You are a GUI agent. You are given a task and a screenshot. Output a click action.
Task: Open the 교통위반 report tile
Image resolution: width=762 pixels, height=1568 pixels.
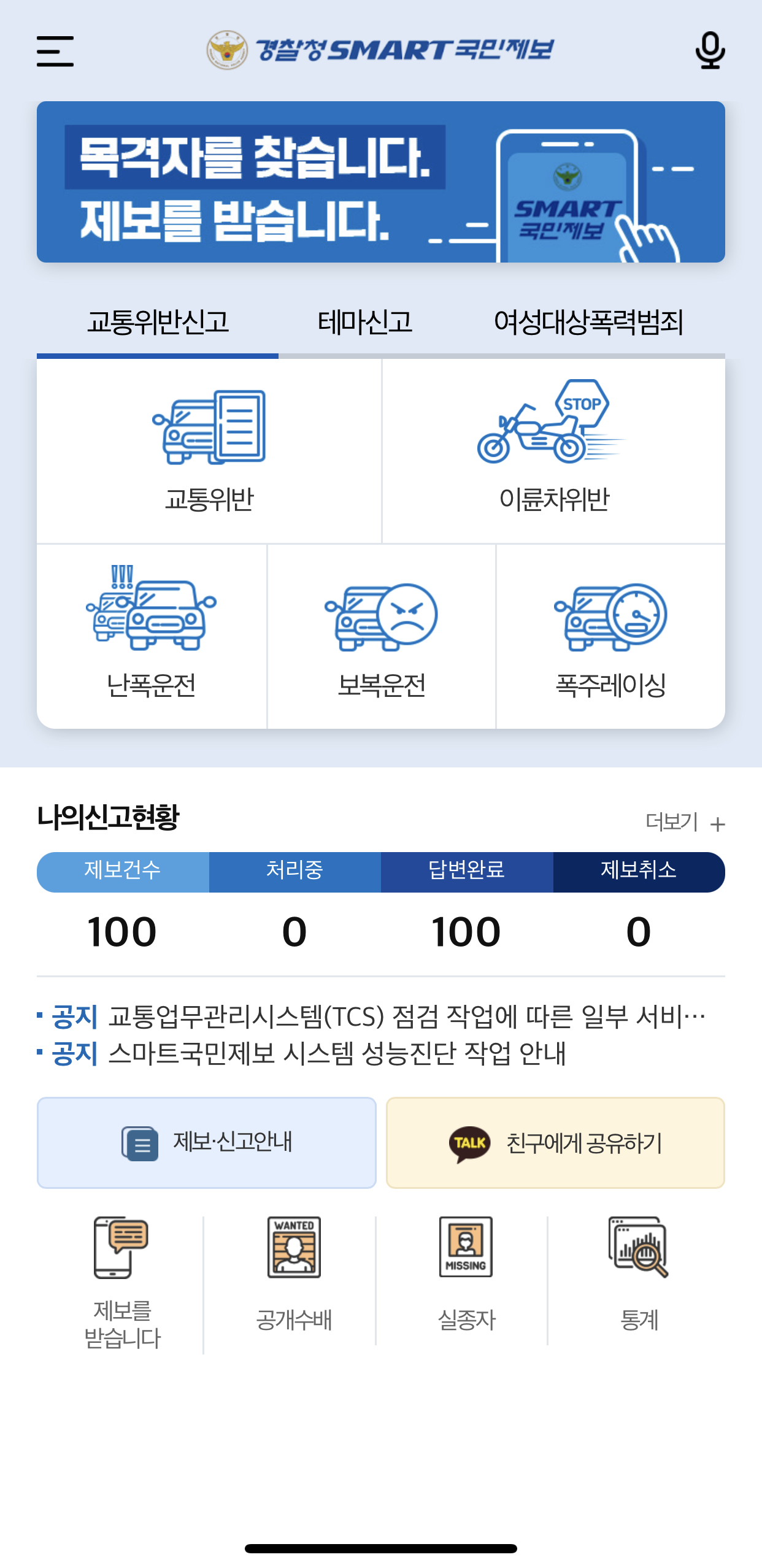tap(209, 452)
